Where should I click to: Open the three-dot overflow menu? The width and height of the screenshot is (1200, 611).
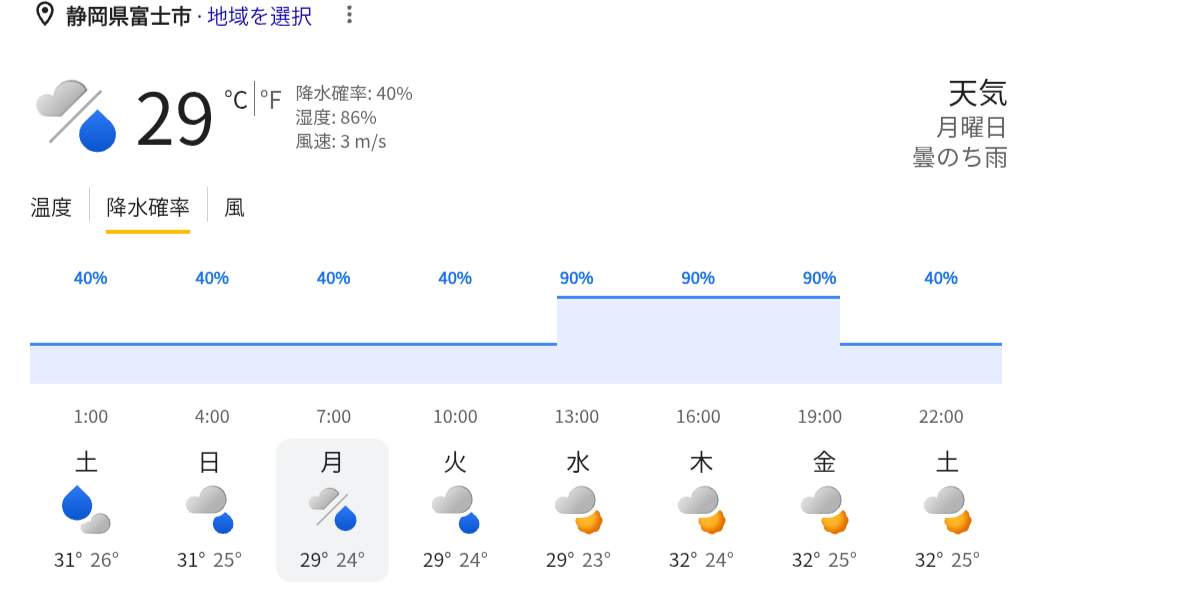(x=348, y=15)
